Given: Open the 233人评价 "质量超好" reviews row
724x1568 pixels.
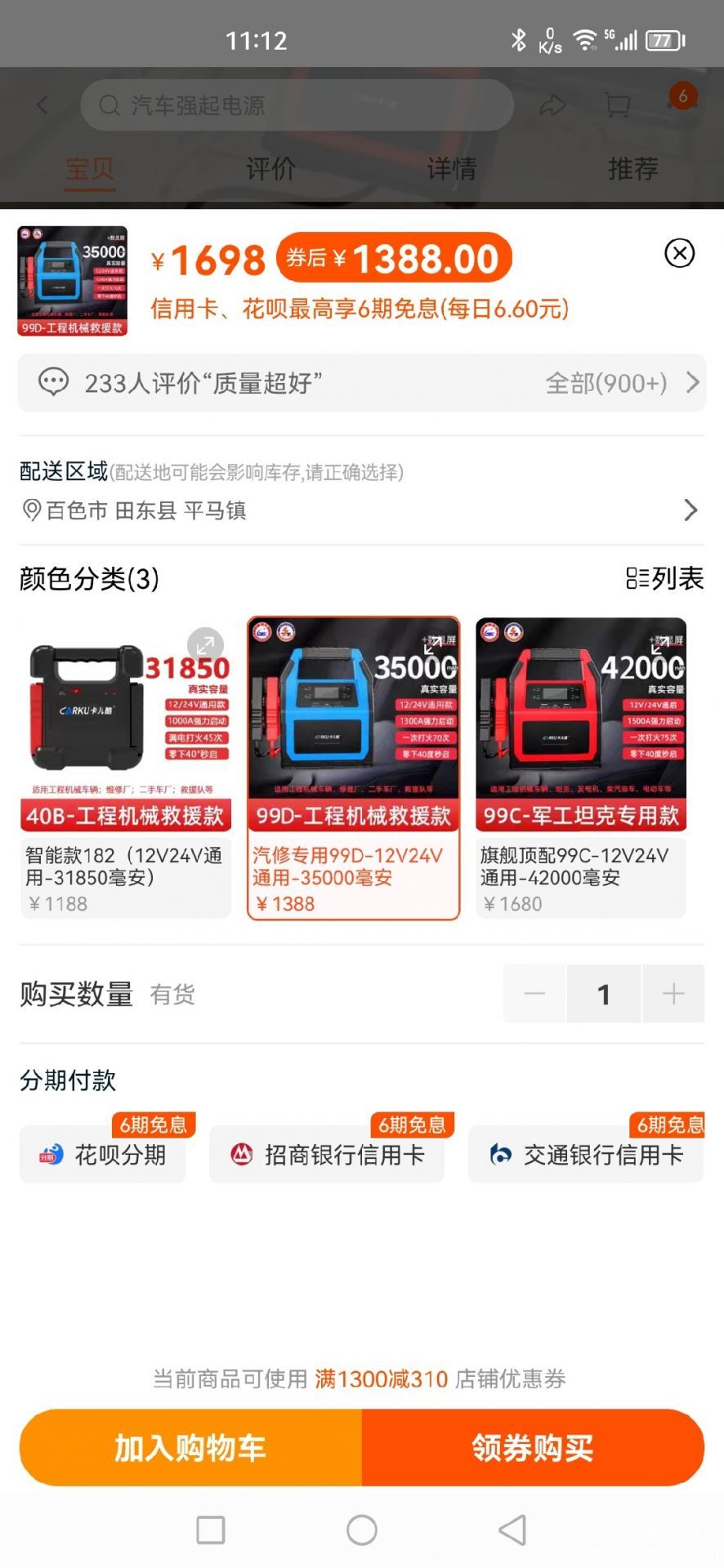Looking at the screenshot, I should (x=362, y=383).
